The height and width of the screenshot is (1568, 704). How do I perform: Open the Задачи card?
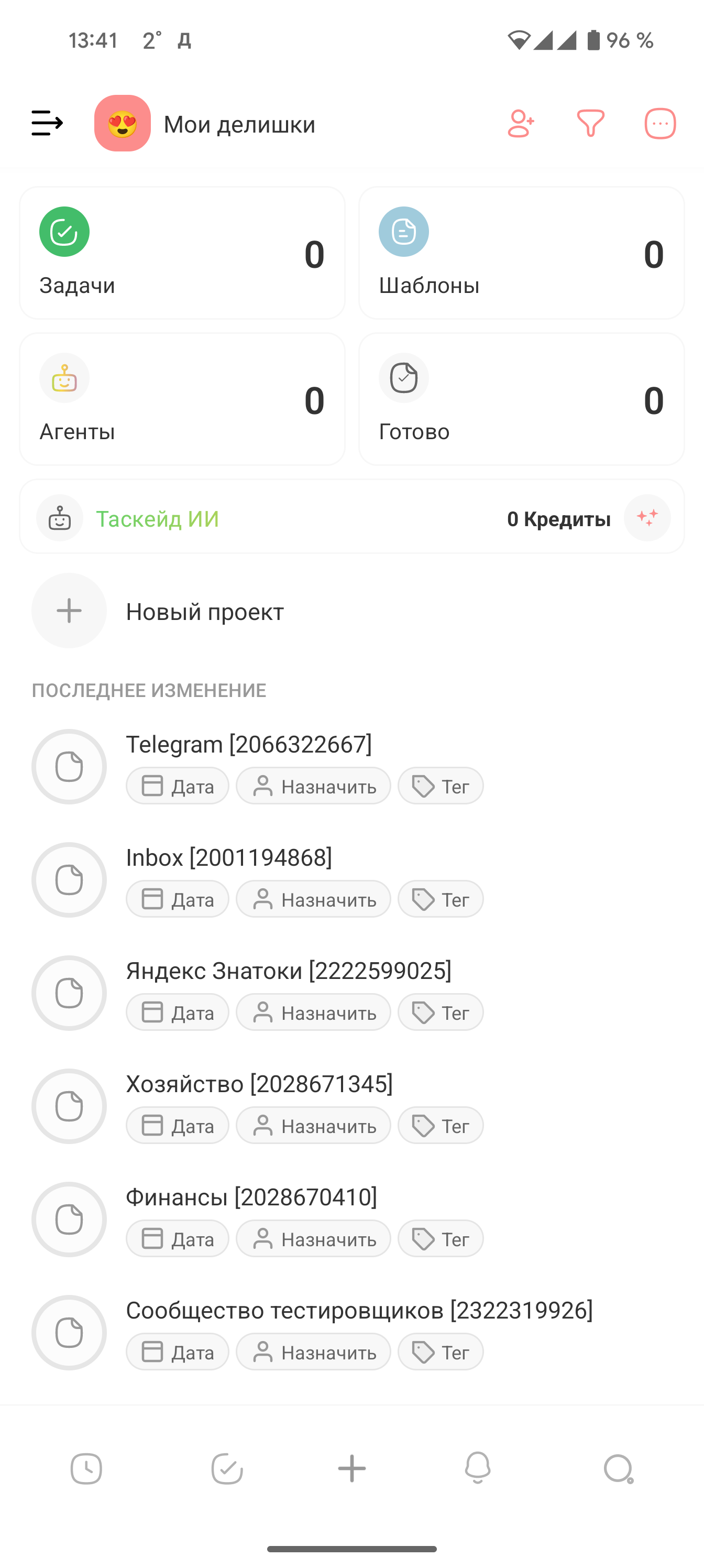182,253
